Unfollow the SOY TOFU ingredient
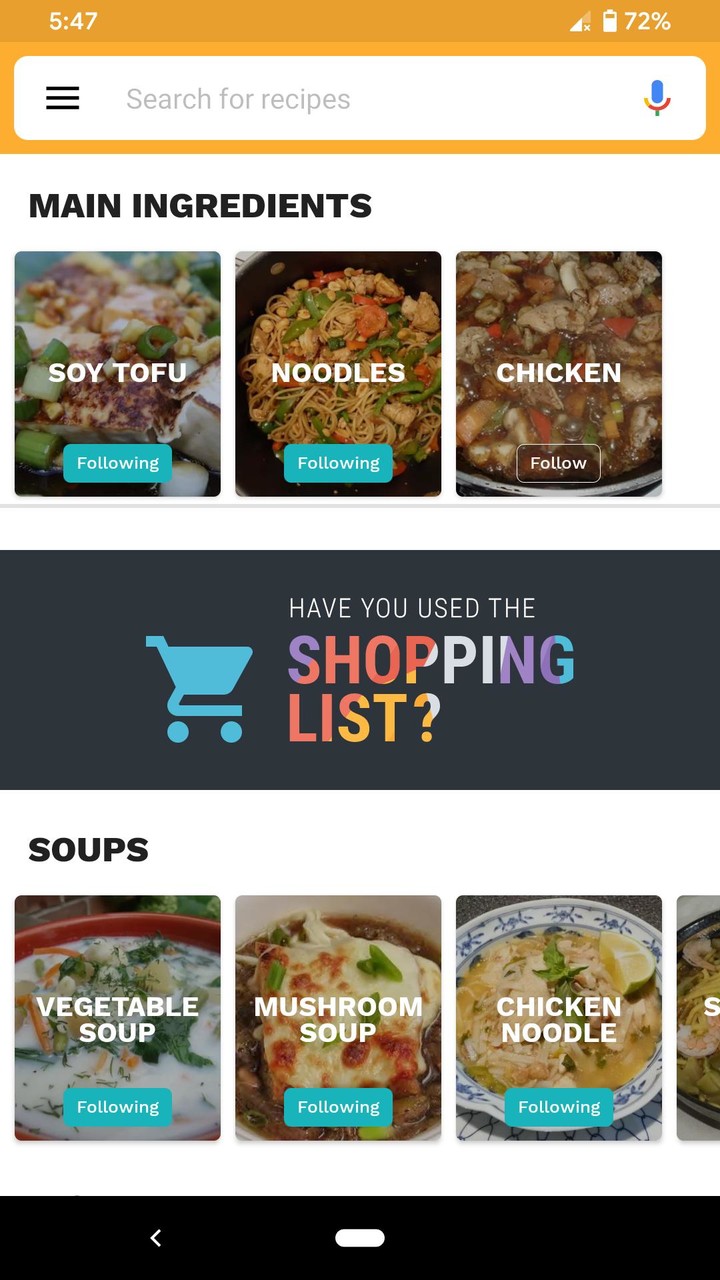The height and width of the screenshot is (1280, 720). point(117,463)
